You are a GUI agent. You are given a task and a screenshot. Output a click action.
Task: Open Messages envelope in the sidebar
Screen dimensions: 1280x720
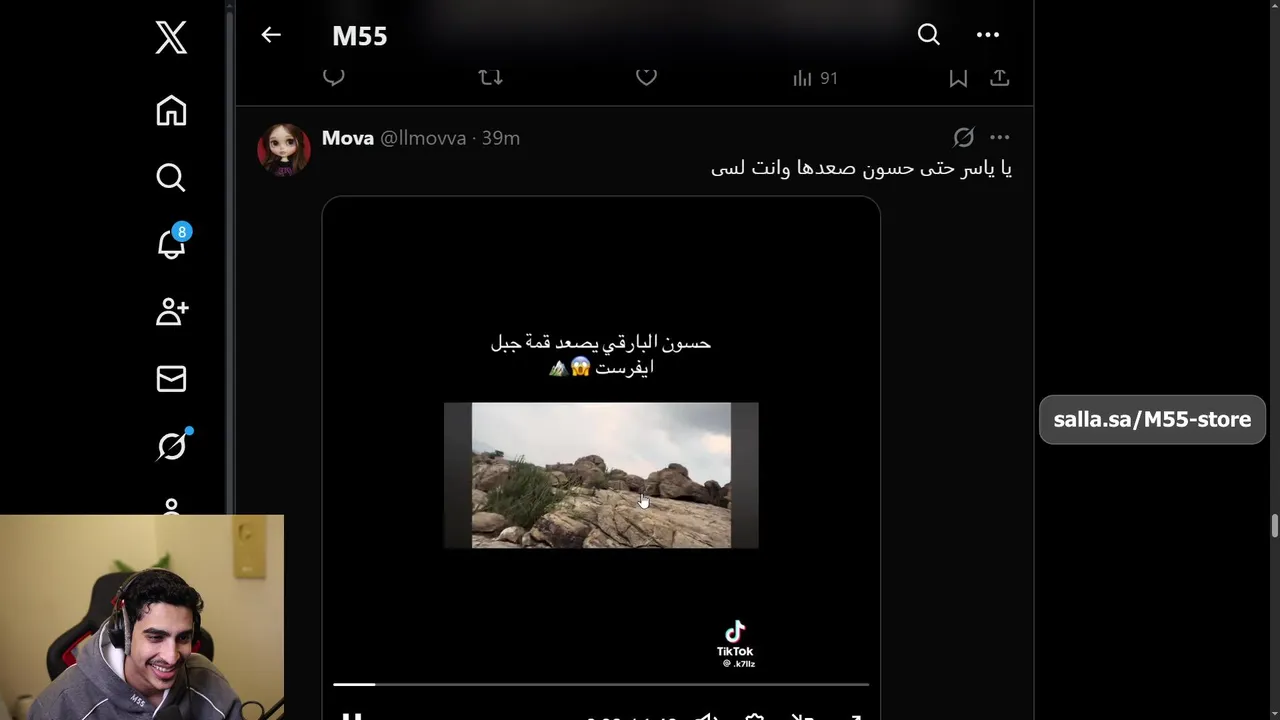point(171,379)
